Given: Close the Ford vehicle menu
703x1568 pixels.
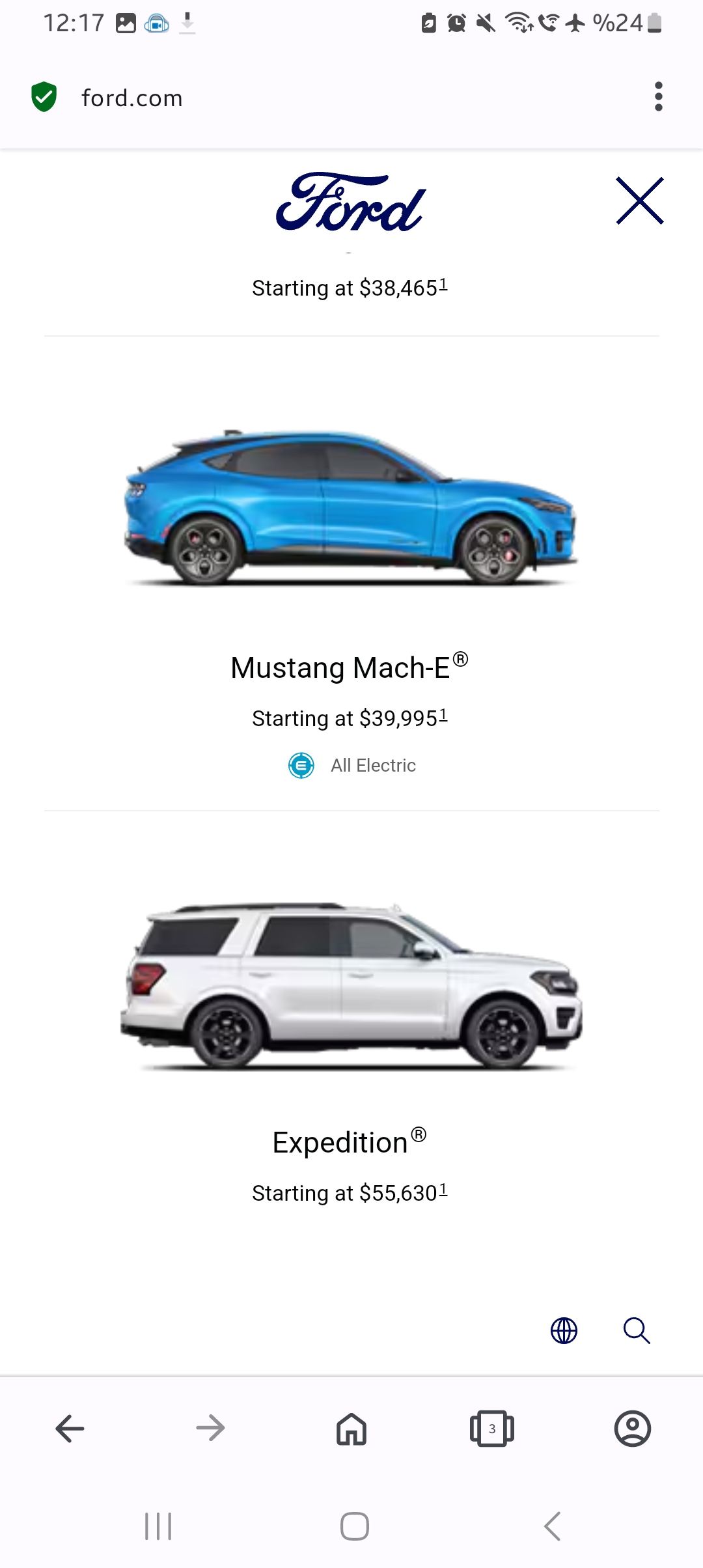Looking at the screenshot, I should (639, 201).
